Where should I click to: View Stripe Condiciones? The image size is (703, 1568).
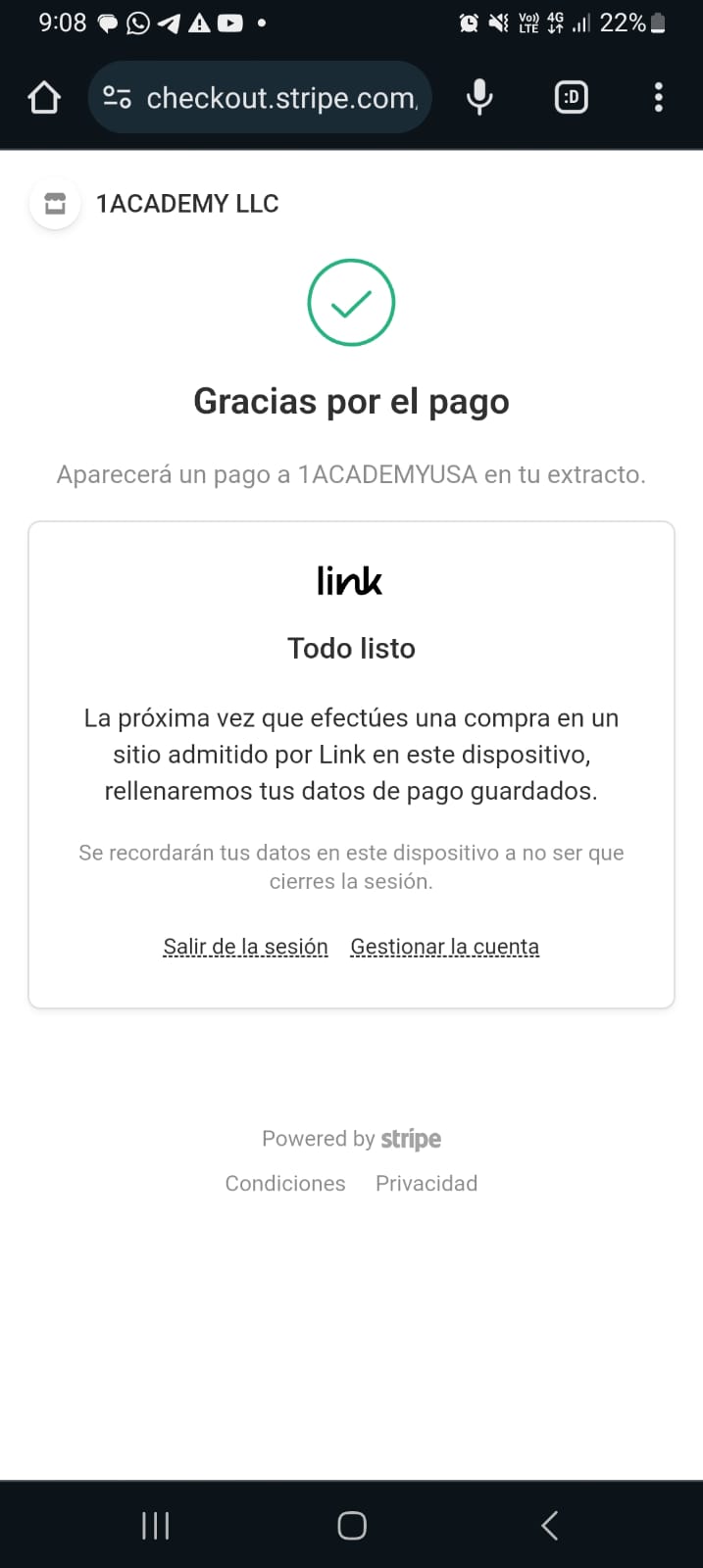pyautogui.click(x=285, y=1183)
